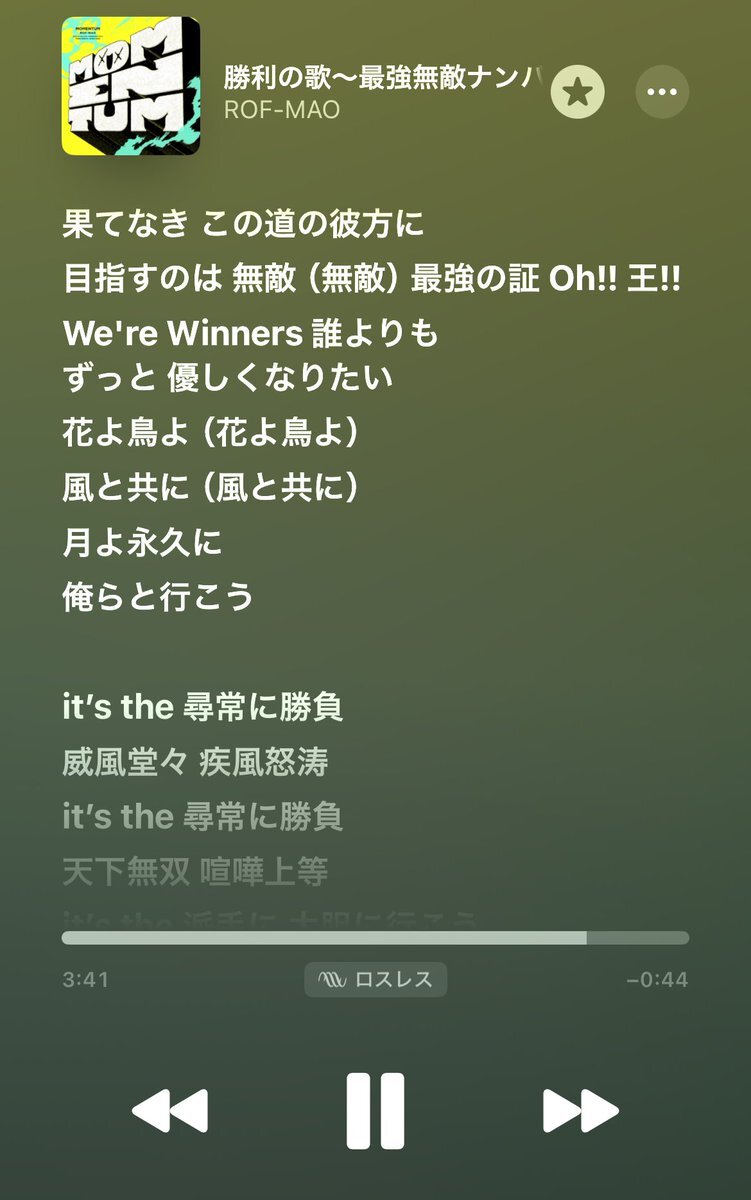Skip to the next track
Viewport: 751px width, 1200px height.
click(581, 1110)
